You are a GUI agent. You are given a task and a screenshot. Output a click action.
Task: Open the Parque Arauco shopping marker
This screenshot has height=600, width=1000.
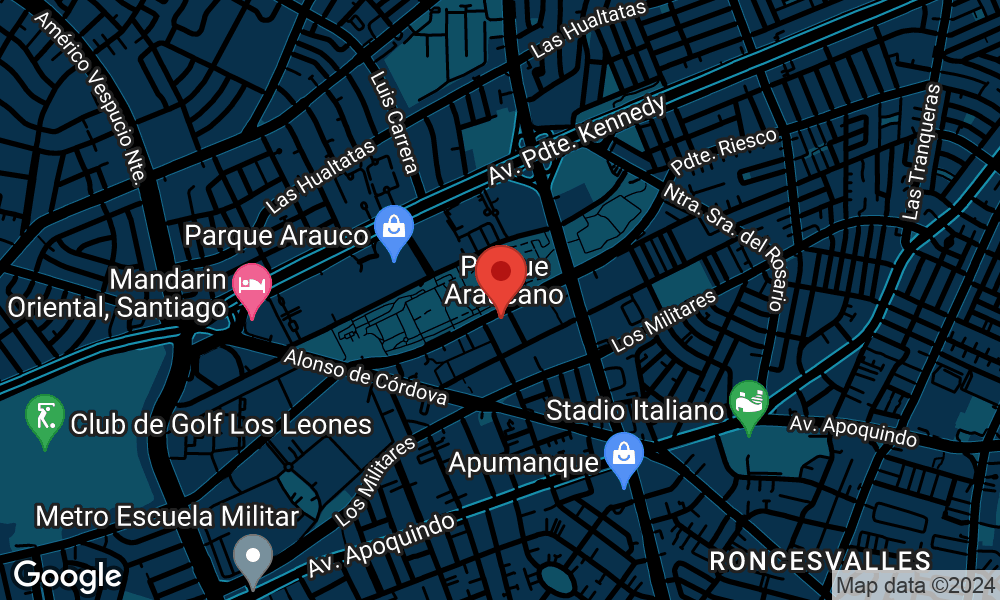click(394, 229)
